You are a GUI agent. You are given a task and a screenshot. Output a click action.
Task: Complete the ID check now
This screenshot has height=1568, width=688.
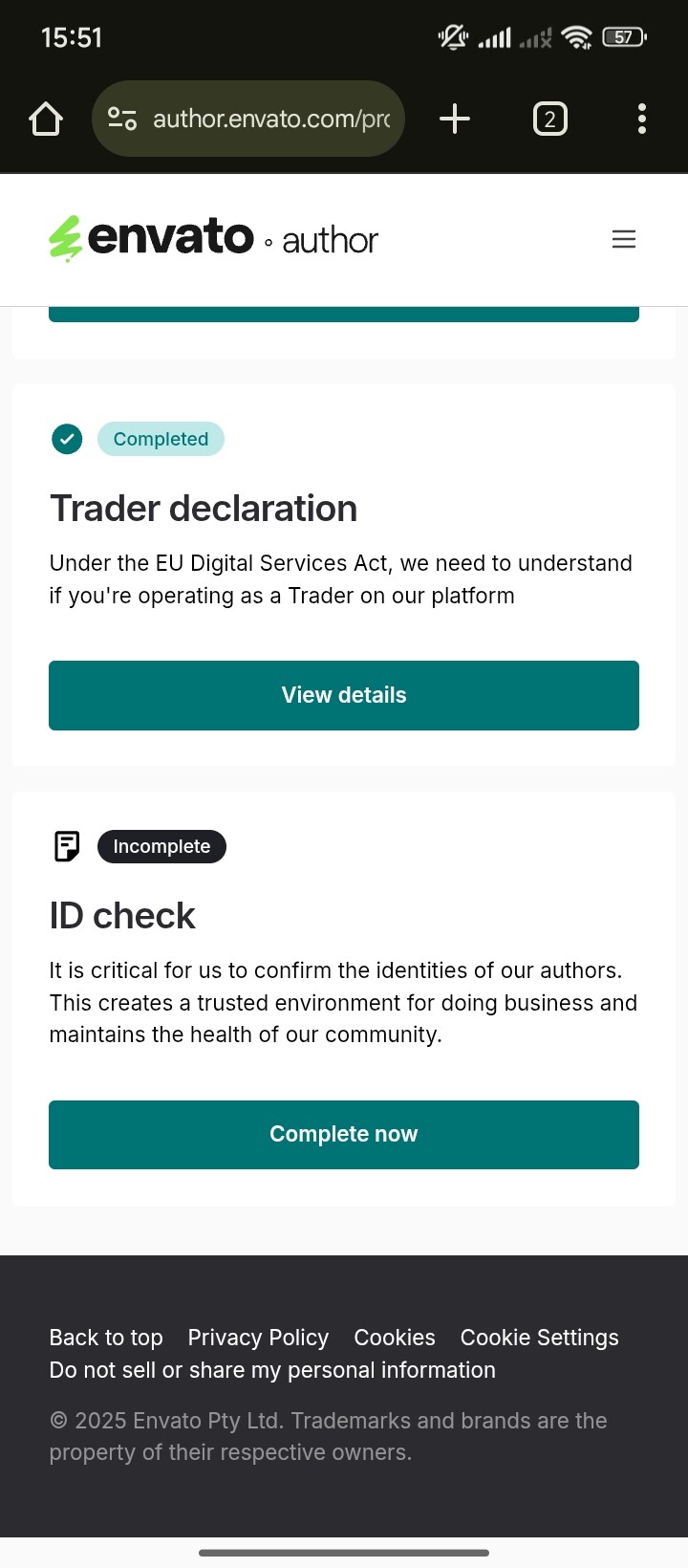[344, 1135]
